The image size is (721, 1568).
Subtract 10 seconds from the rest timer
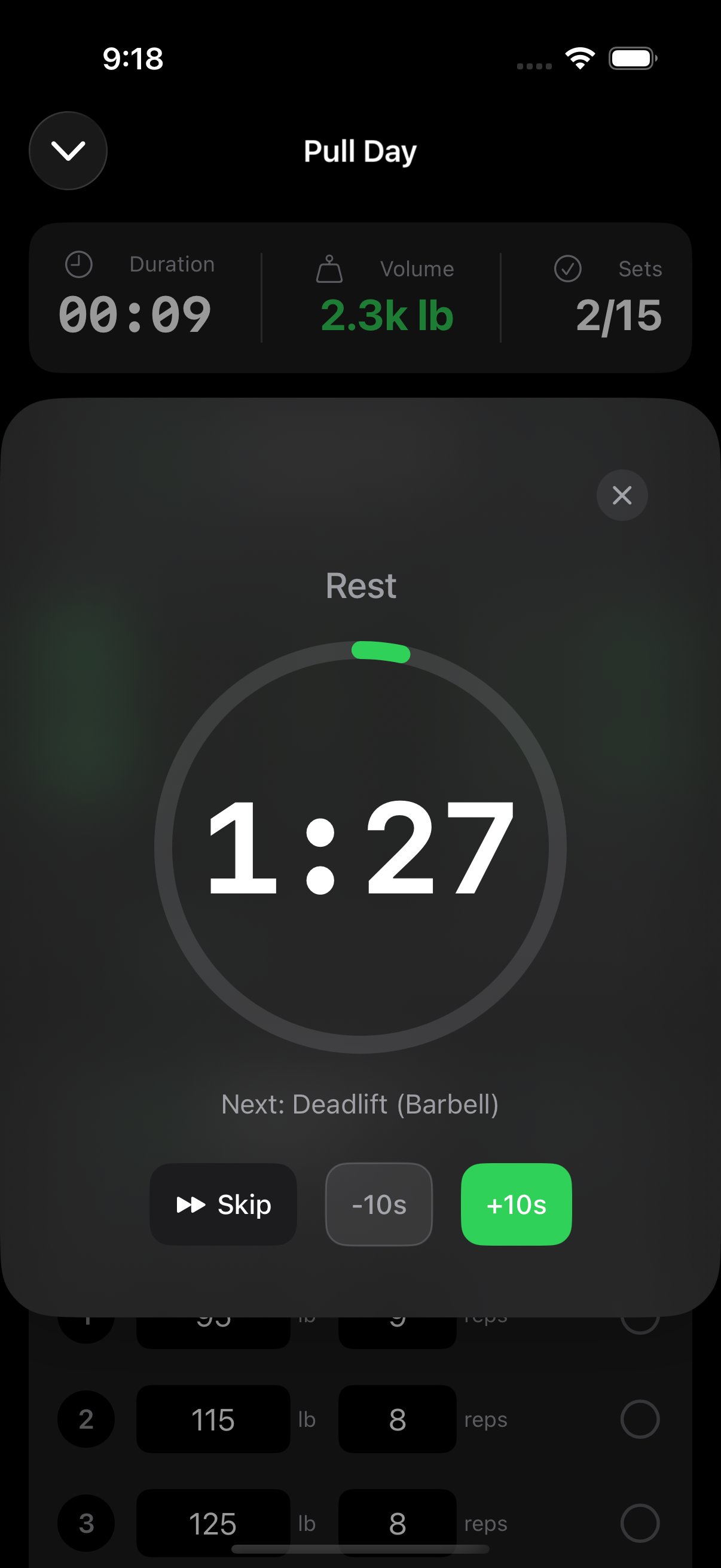[x=378, y=1203]
